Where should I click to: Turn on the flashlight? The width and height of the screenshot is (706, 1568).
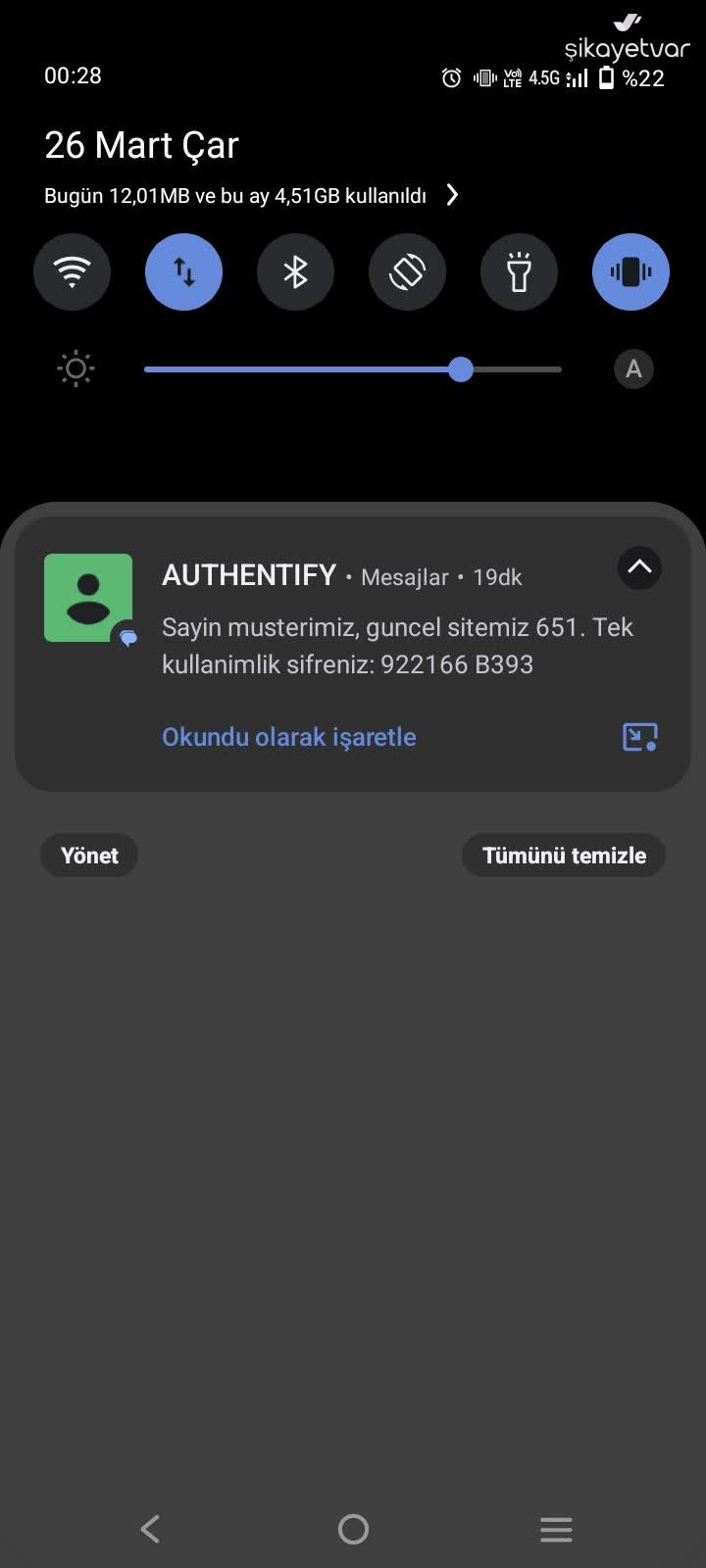(x=519, y=272)
